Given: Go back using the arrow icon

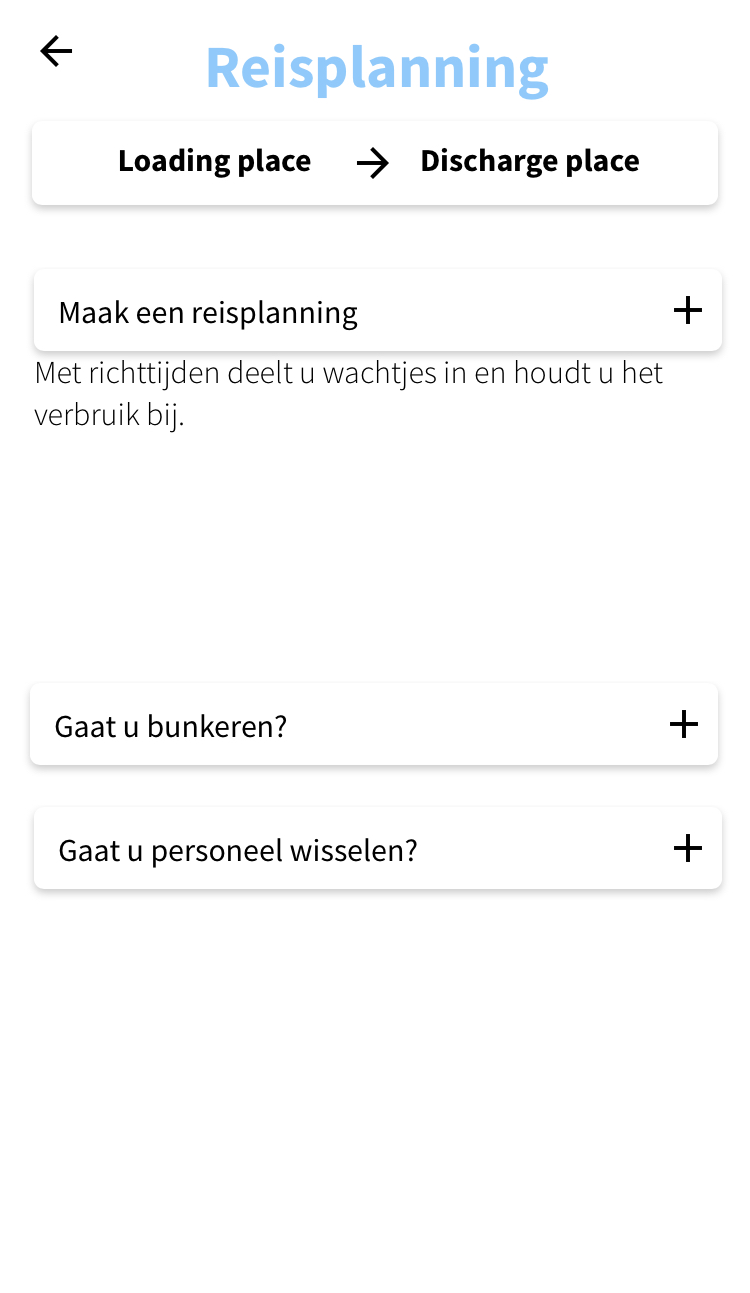Looking at the screenshot, I should coord(56,51).
